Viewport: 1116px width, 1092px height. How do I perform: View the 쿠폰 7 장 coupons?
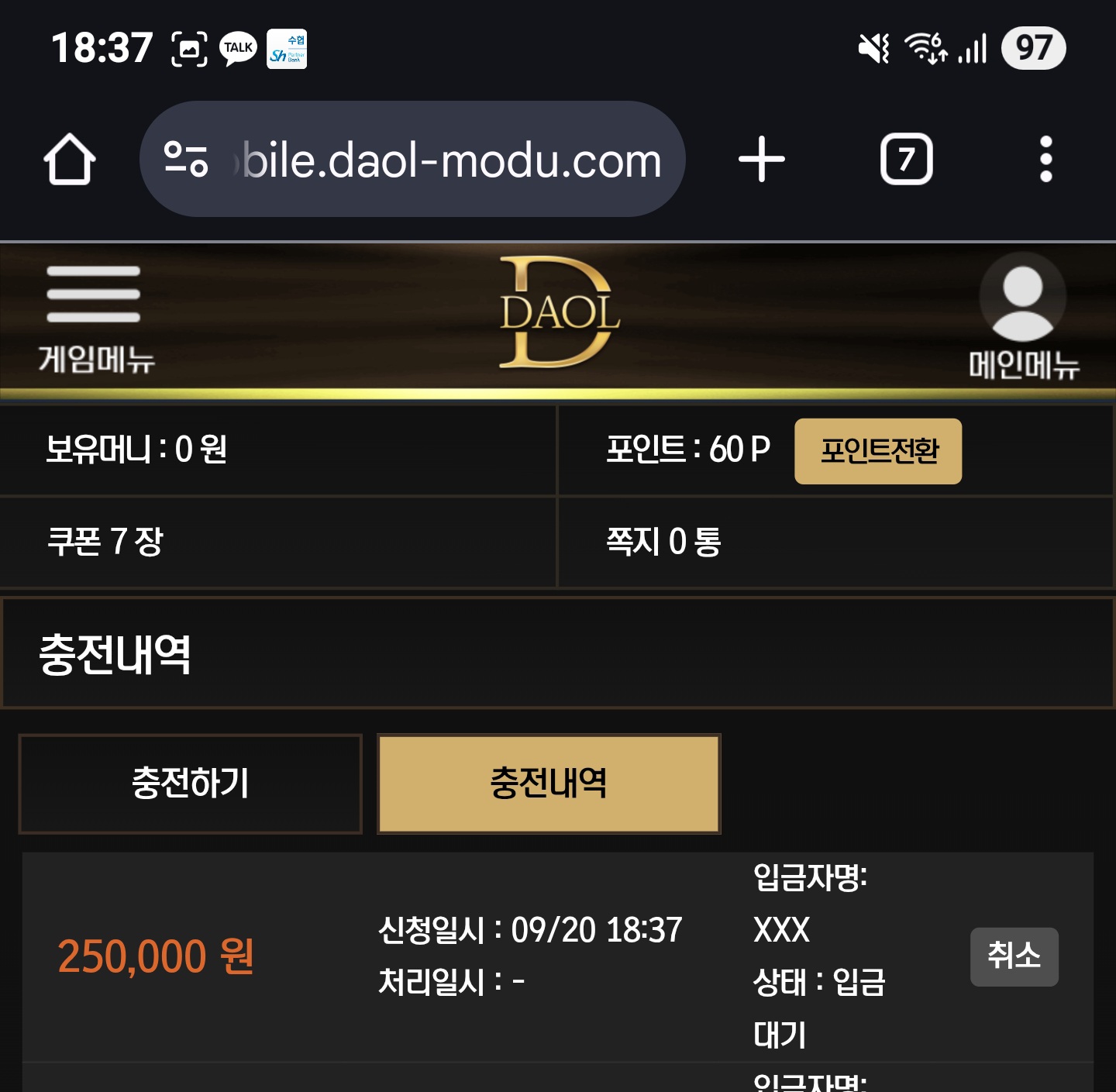pyautogui.click(x=106, y=542)
